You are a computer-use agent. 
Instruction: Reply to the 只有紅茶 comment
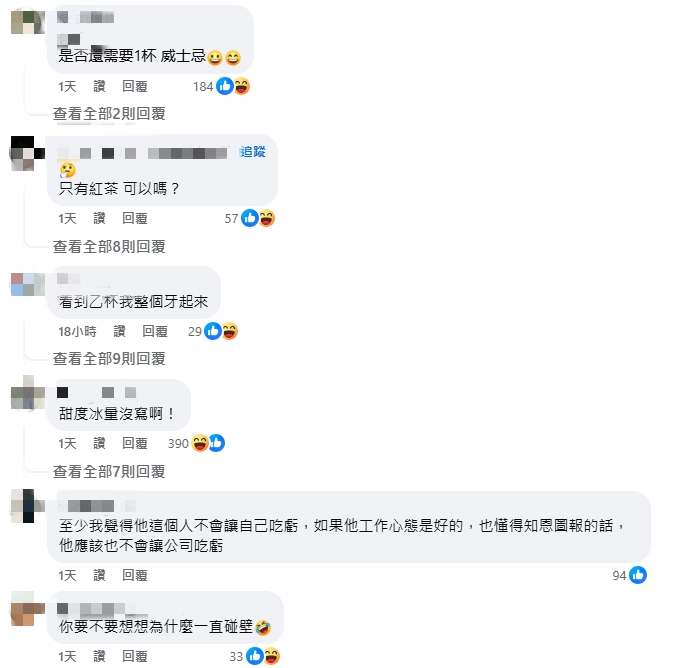click(134, 218)
